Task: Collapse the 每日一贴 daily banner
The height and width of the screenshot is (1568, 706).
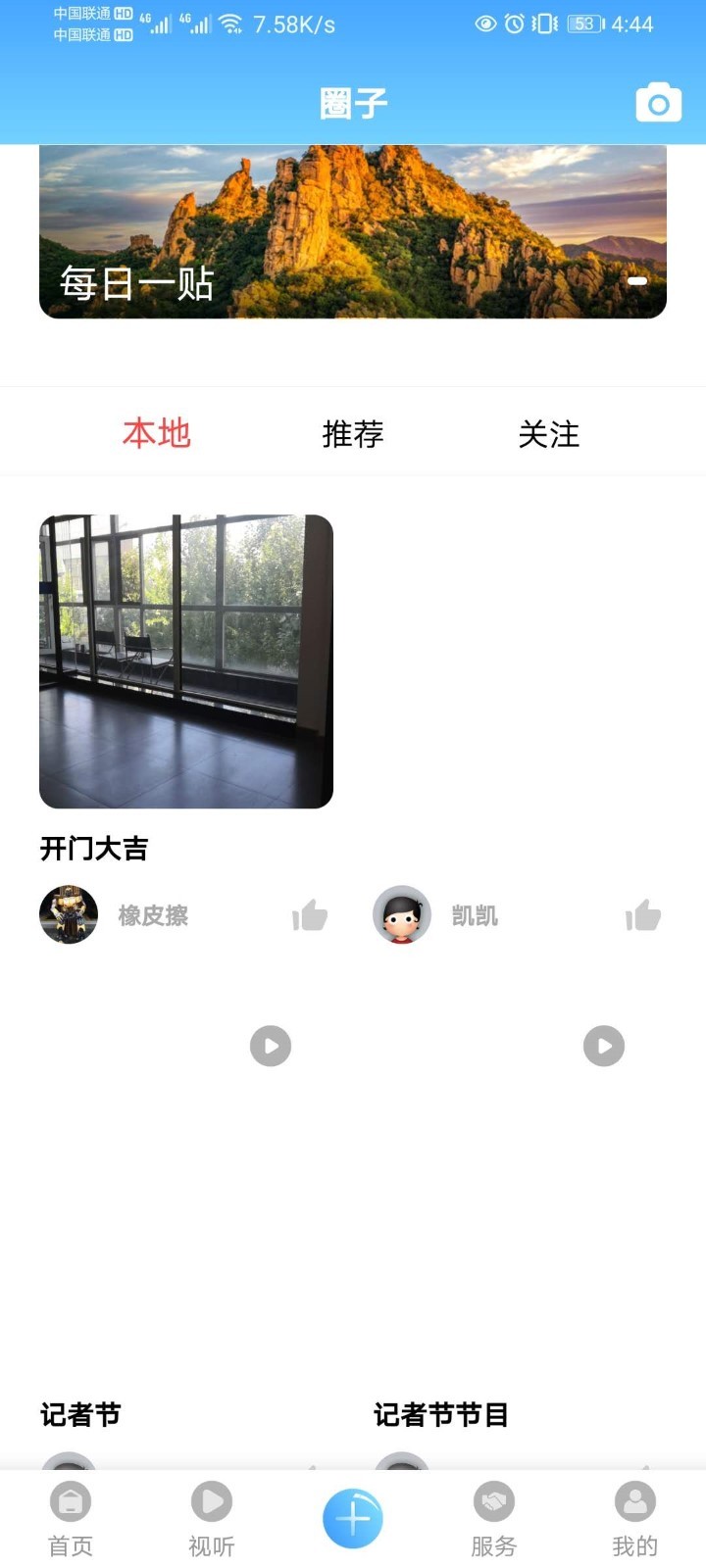Action: click(x=636, y=281)
